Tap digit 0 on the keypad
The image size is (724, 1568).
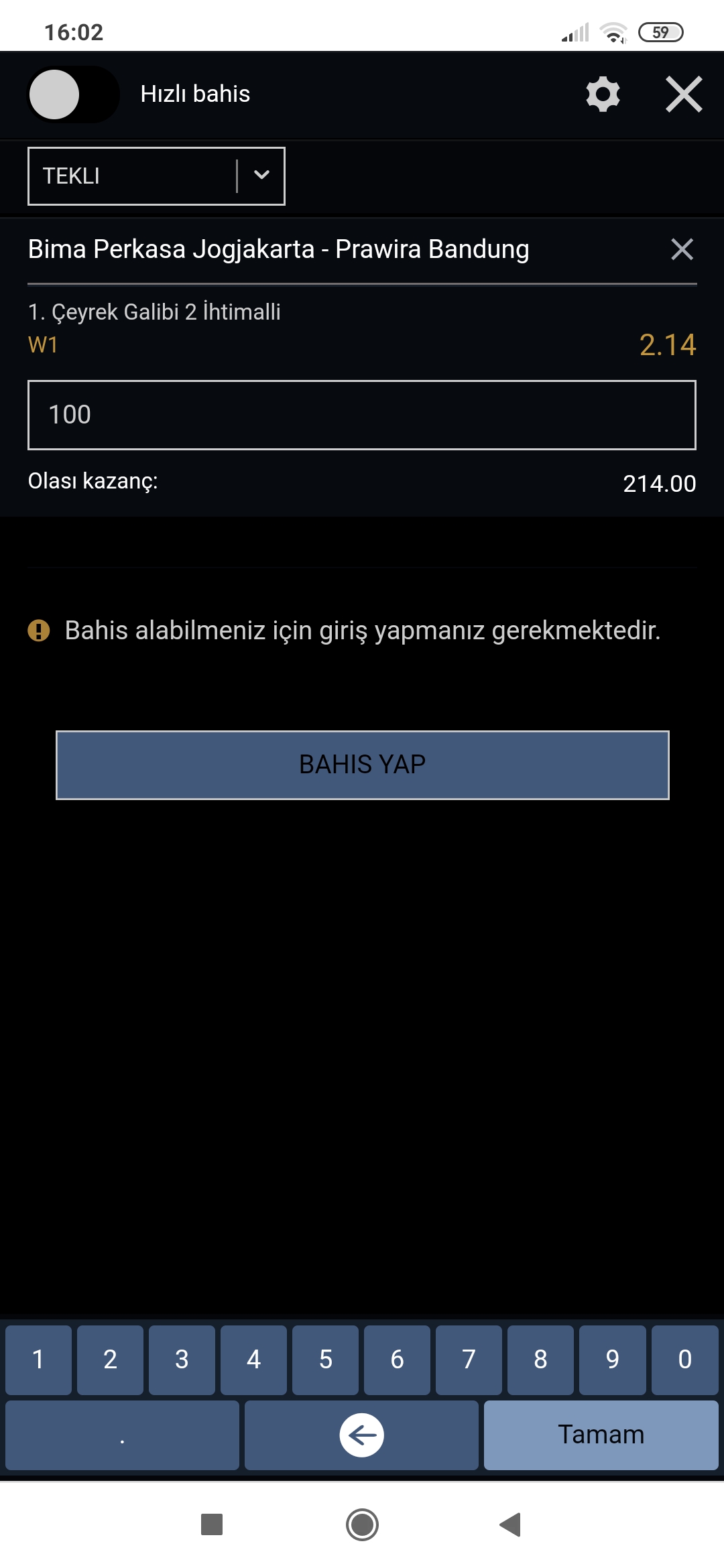pyautogui.click(x=684, y=1360)
